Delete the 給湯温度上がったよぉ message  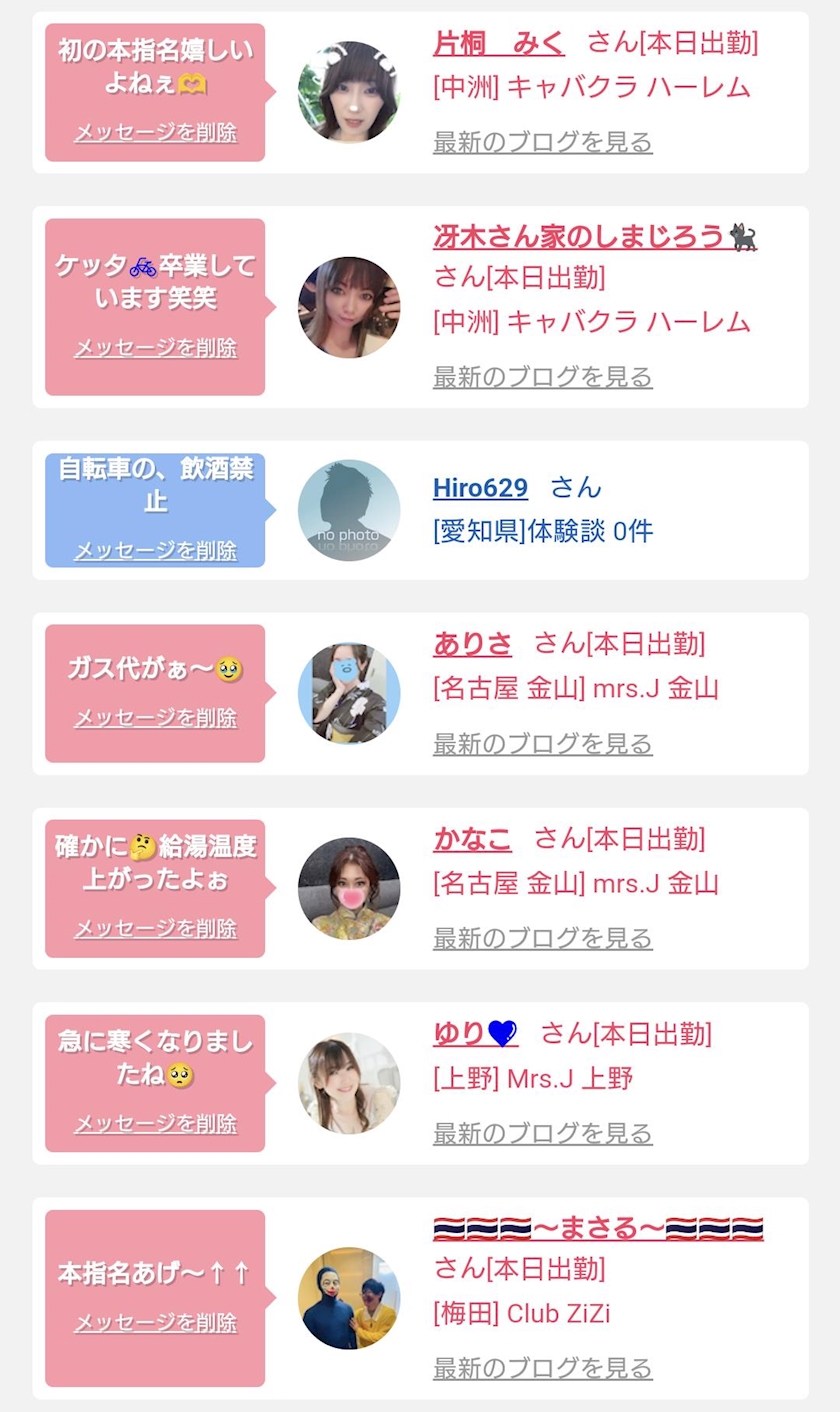point(155,928)
